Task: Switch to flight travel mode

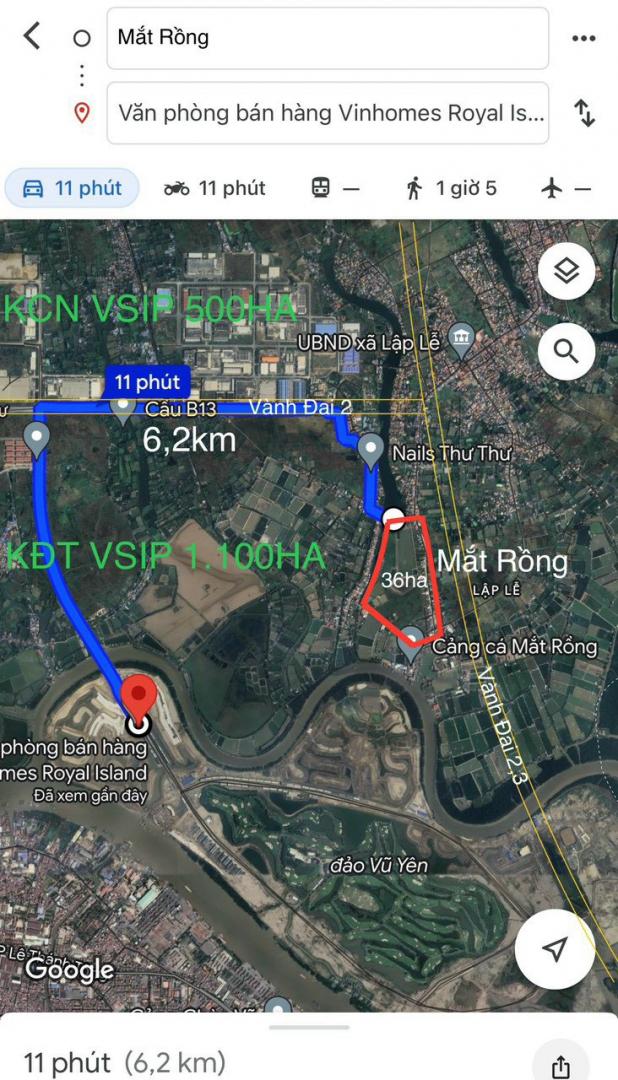Action: [566, 188]
